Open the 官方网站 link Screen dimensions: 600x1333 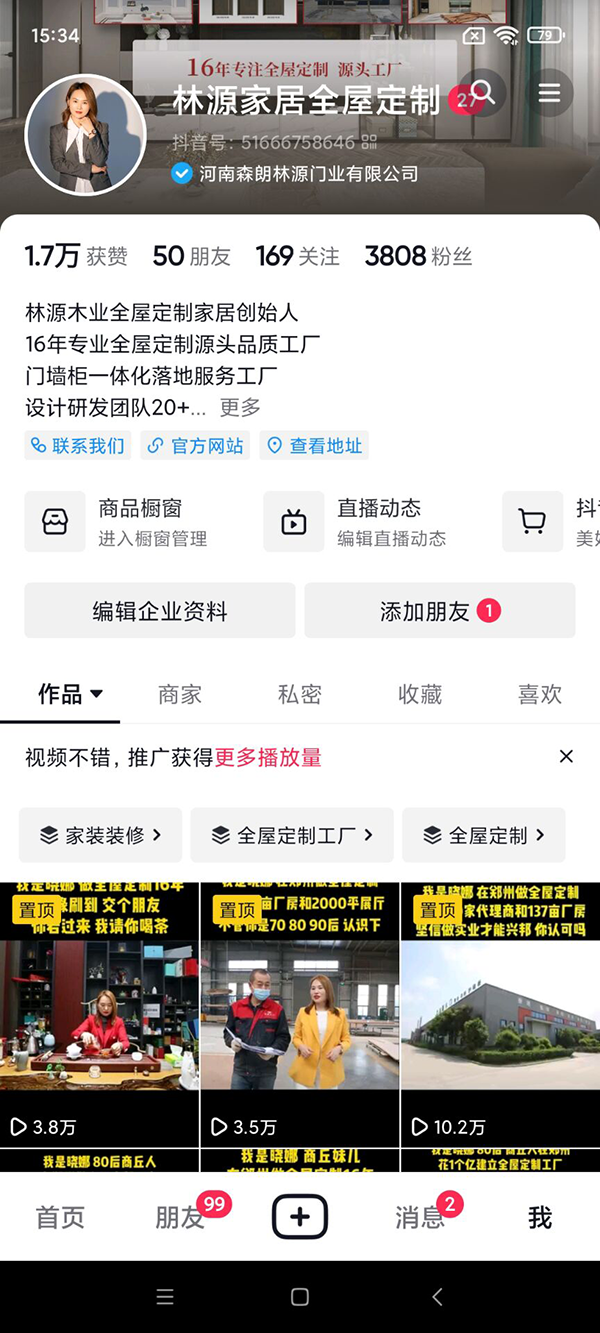[196, 446]
